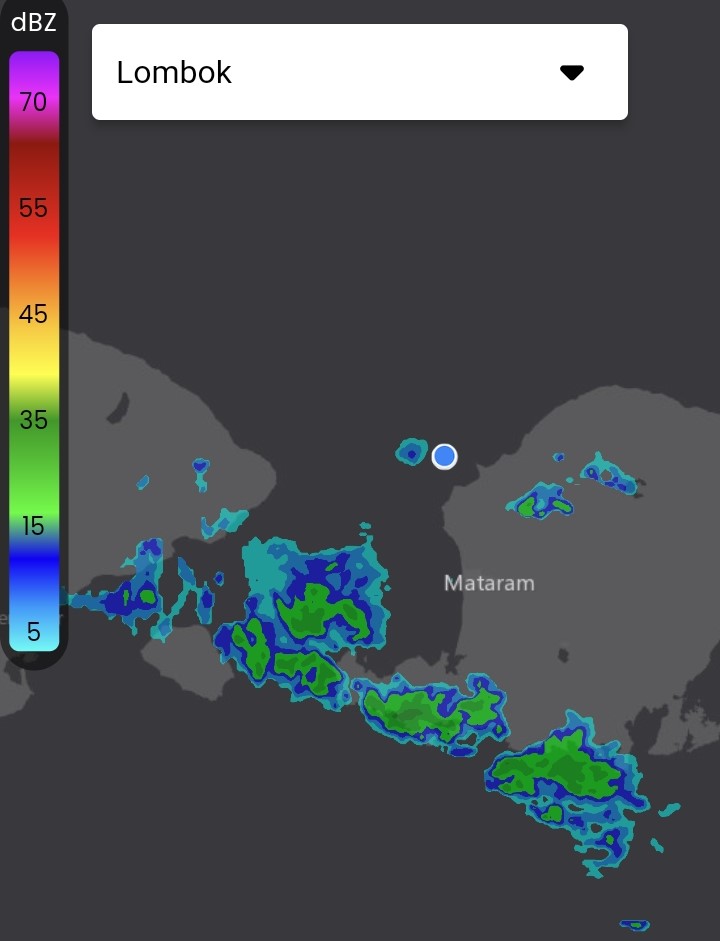Click the light blue 5 dBZ band
This screenshot has height=941, width=720.
tap(33, 630)
